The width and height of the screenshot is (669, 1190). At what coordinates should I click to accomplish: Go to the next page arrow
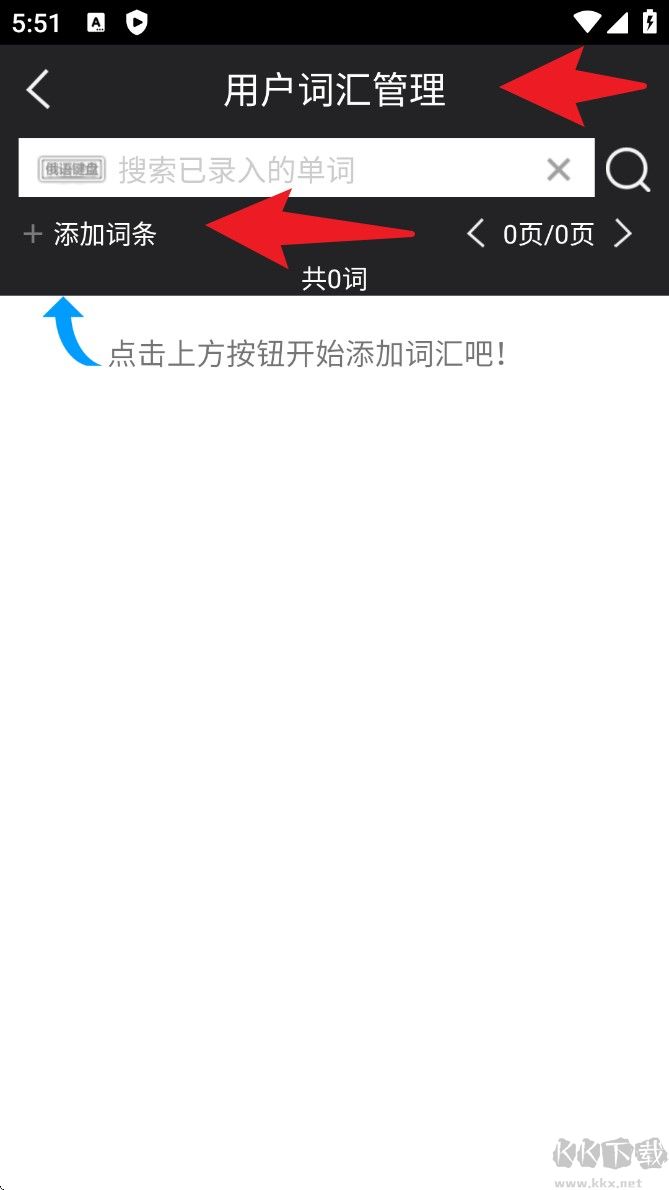[623, 235]
